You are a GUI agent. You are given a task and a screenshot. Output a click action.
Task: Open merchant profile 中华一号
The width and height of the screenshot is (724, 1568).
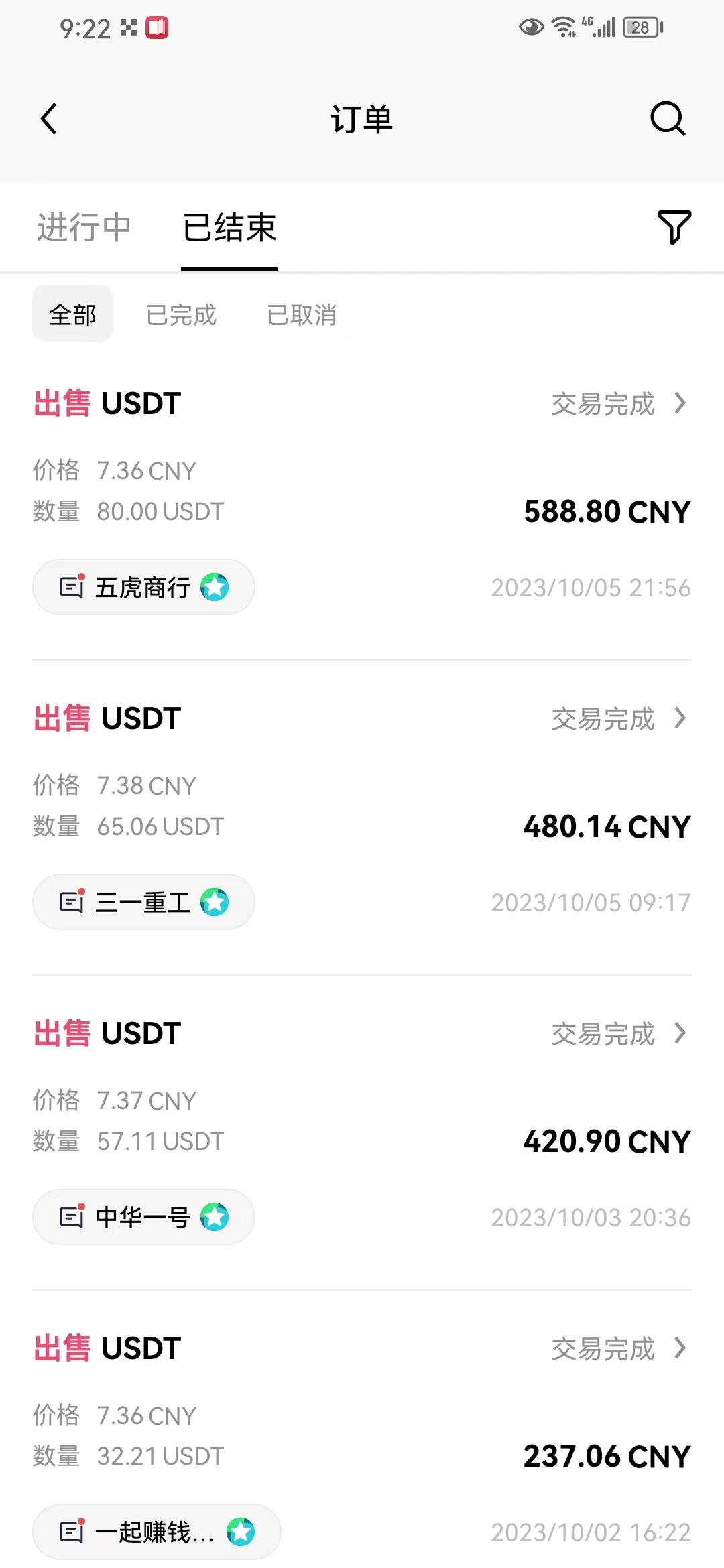[x=144, y=1217]
